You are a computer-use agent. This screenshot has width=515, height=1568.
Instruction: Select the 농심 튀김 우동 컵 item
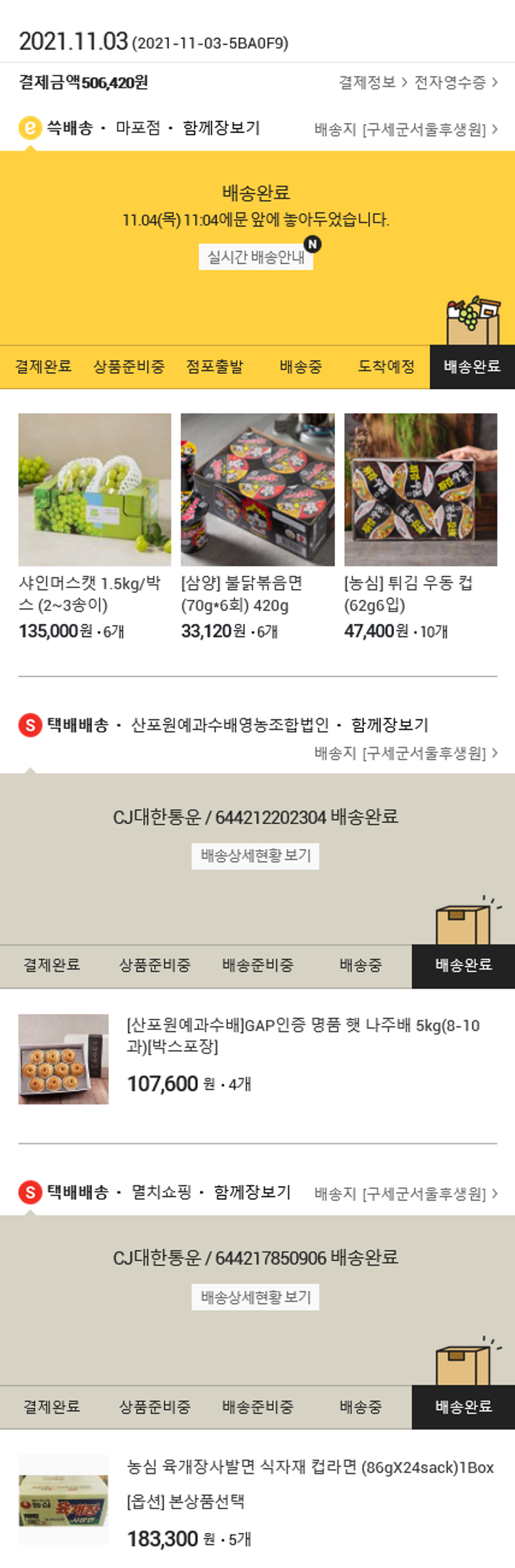420,490
